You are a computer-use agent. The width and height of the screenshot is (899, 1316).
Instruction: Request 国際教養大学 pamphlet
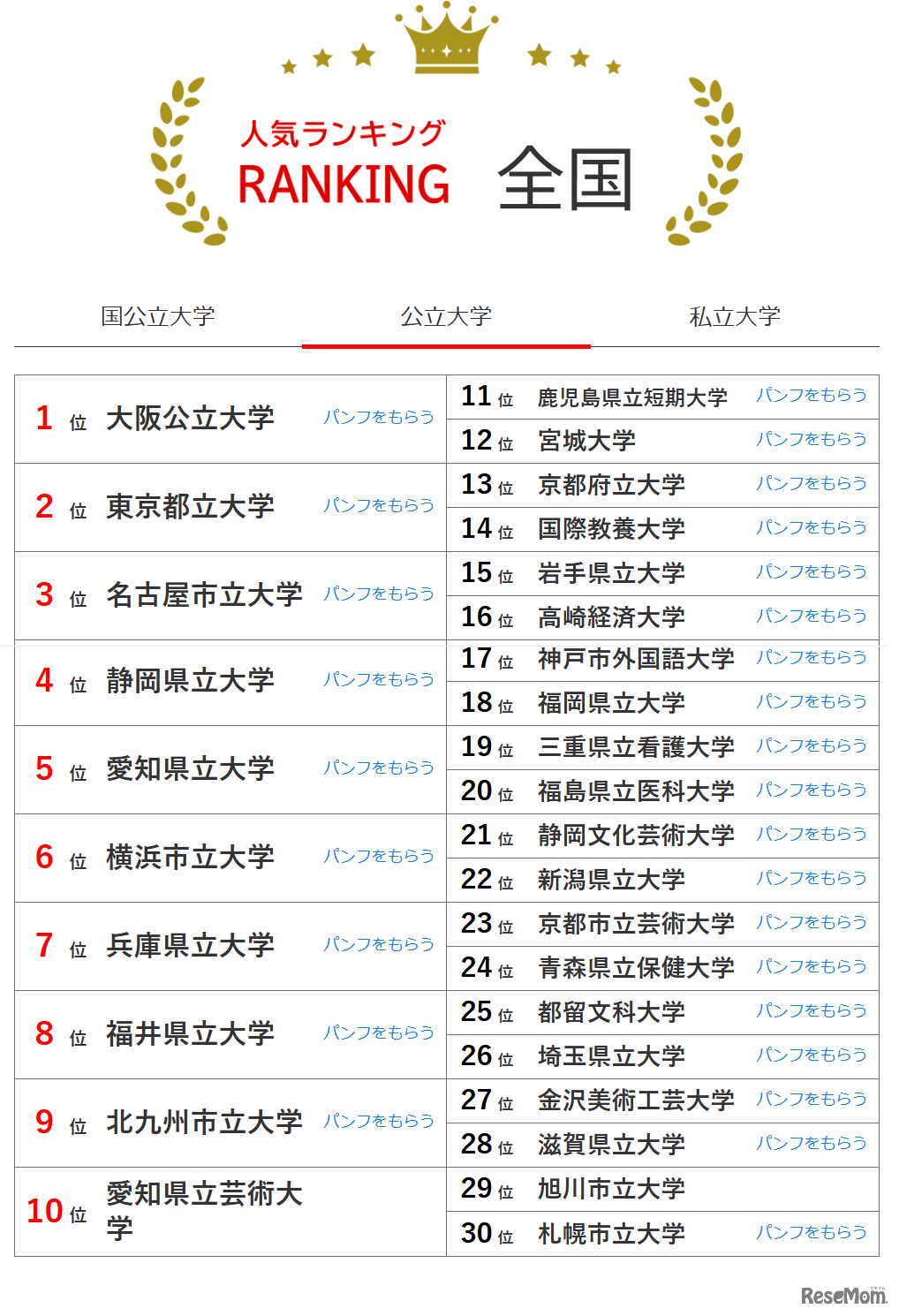(x=811, y=527)
